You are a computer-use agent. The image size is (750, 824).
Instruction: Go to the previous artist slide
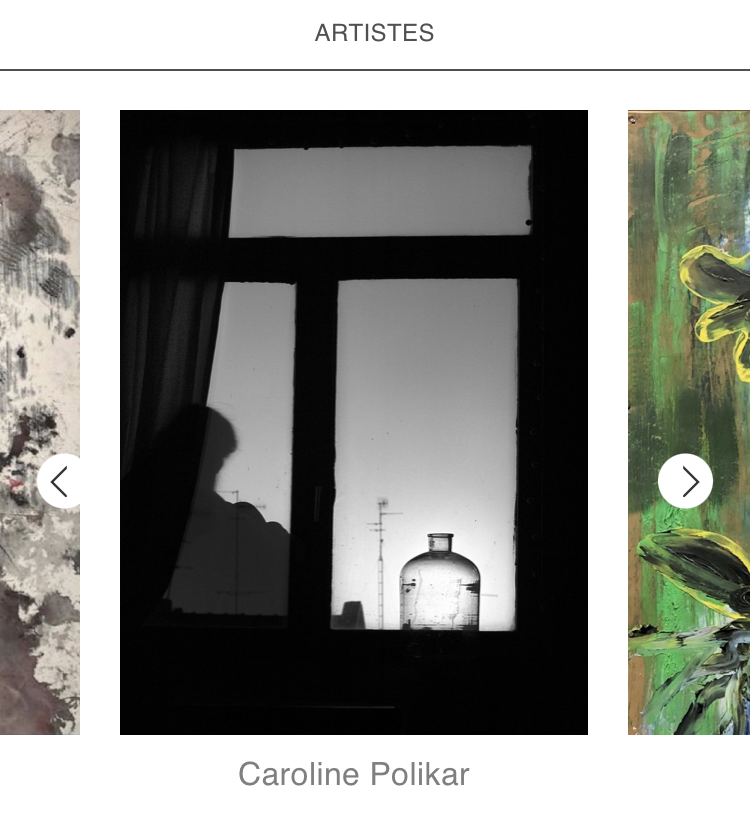pyautogui.click(x=62, y=481)
